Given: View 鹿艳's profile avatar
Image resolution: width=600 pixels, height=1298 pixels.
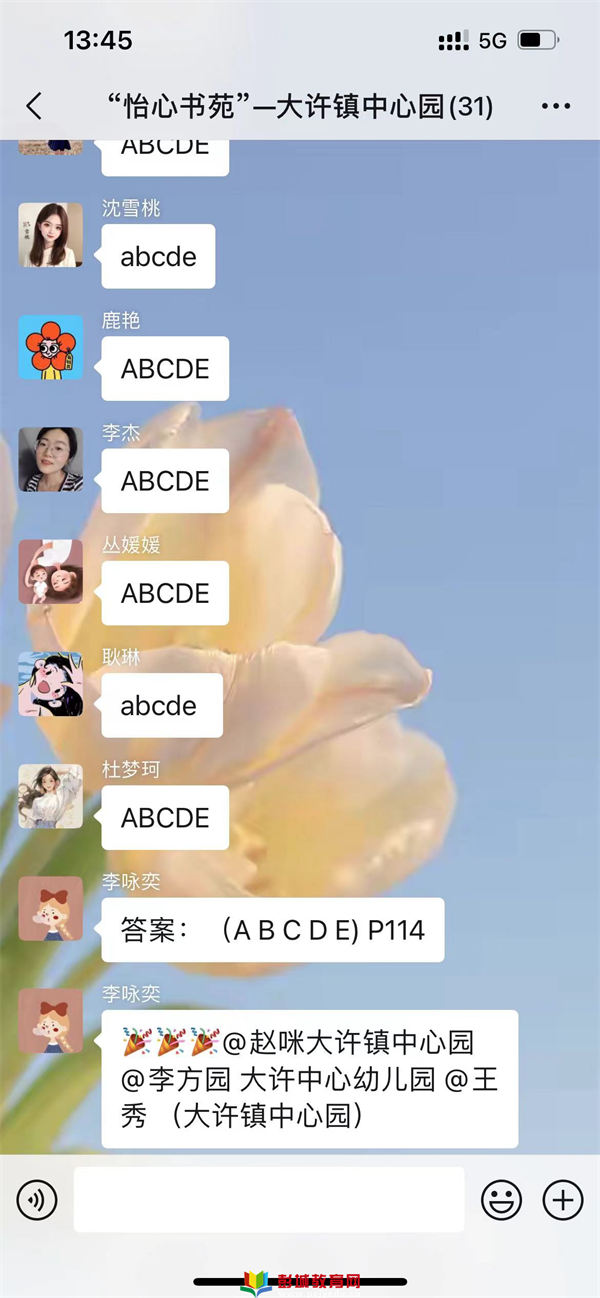Looking at the screenshot, I should [x=50, y=347].
